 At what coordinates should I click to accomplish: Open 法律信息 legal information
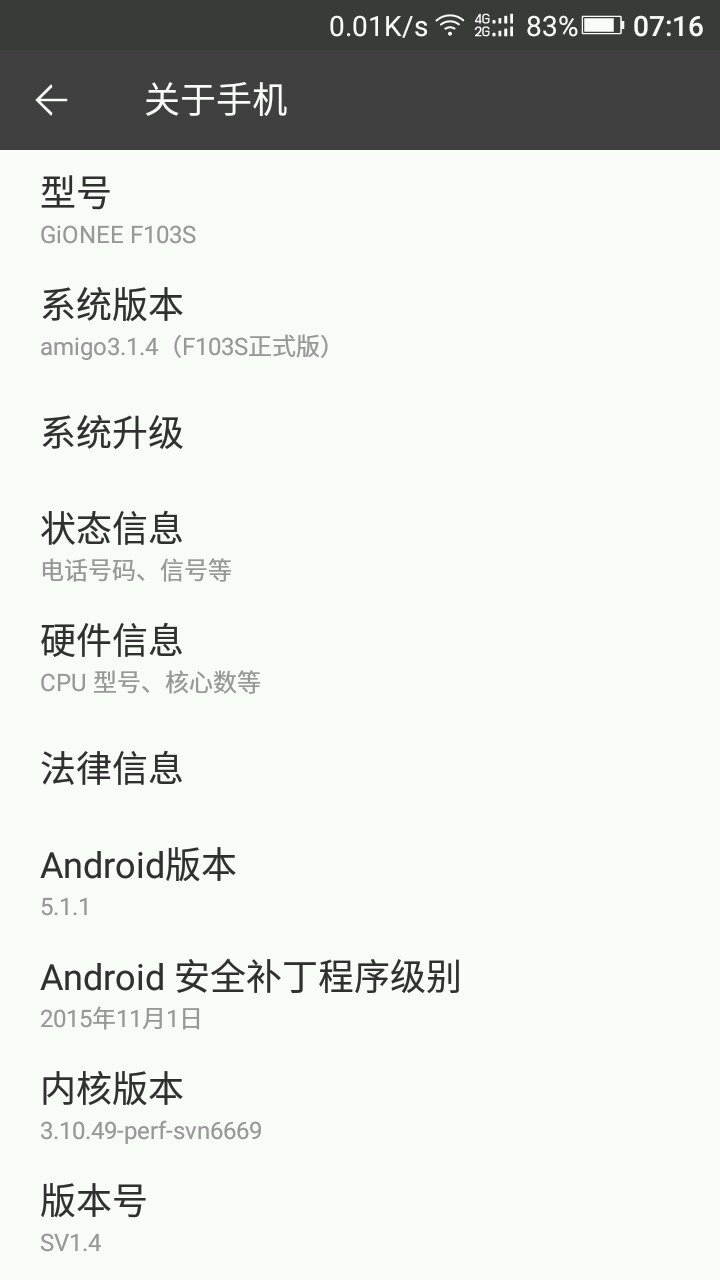pos(360,769)
